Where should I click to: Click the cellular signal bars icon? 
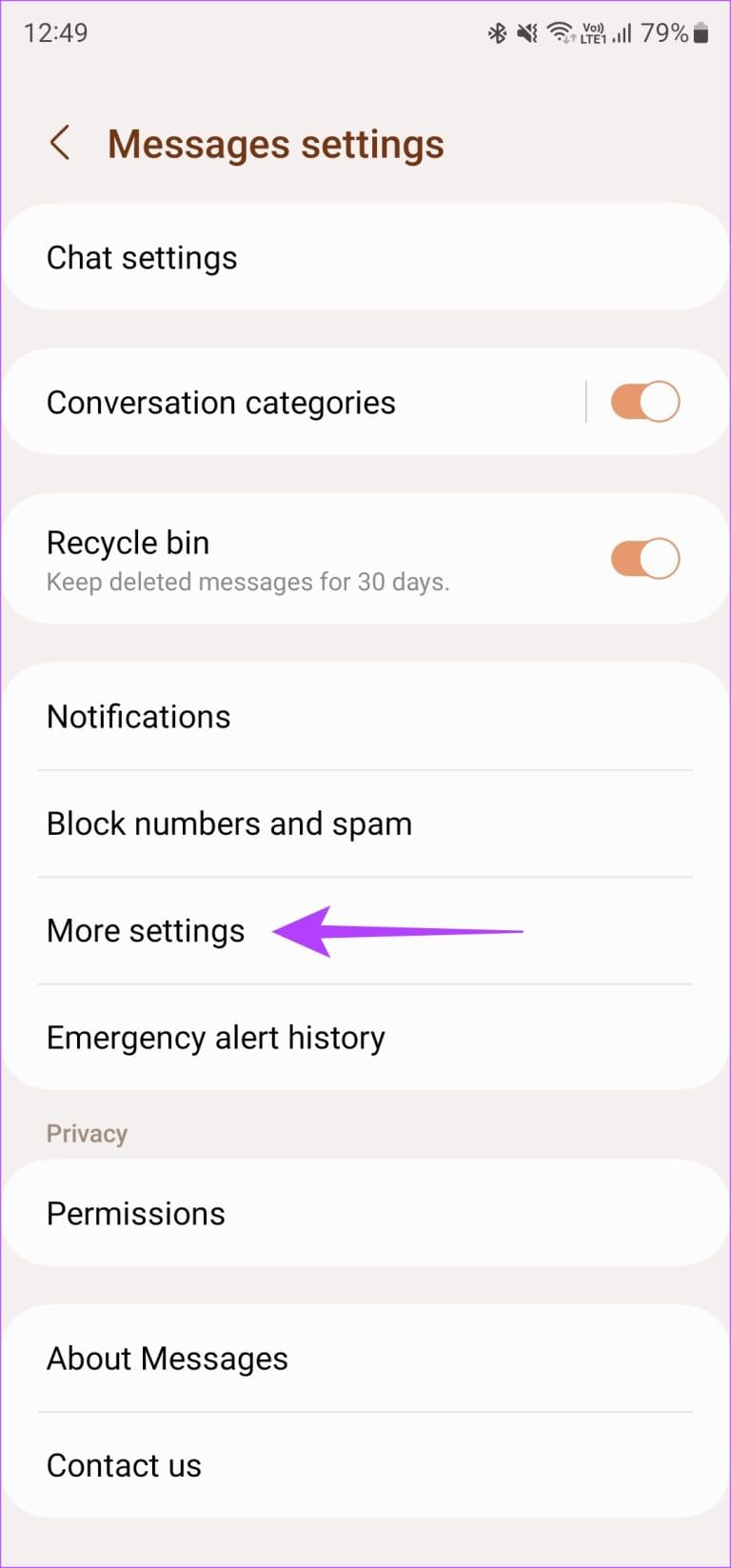[625, 32]
